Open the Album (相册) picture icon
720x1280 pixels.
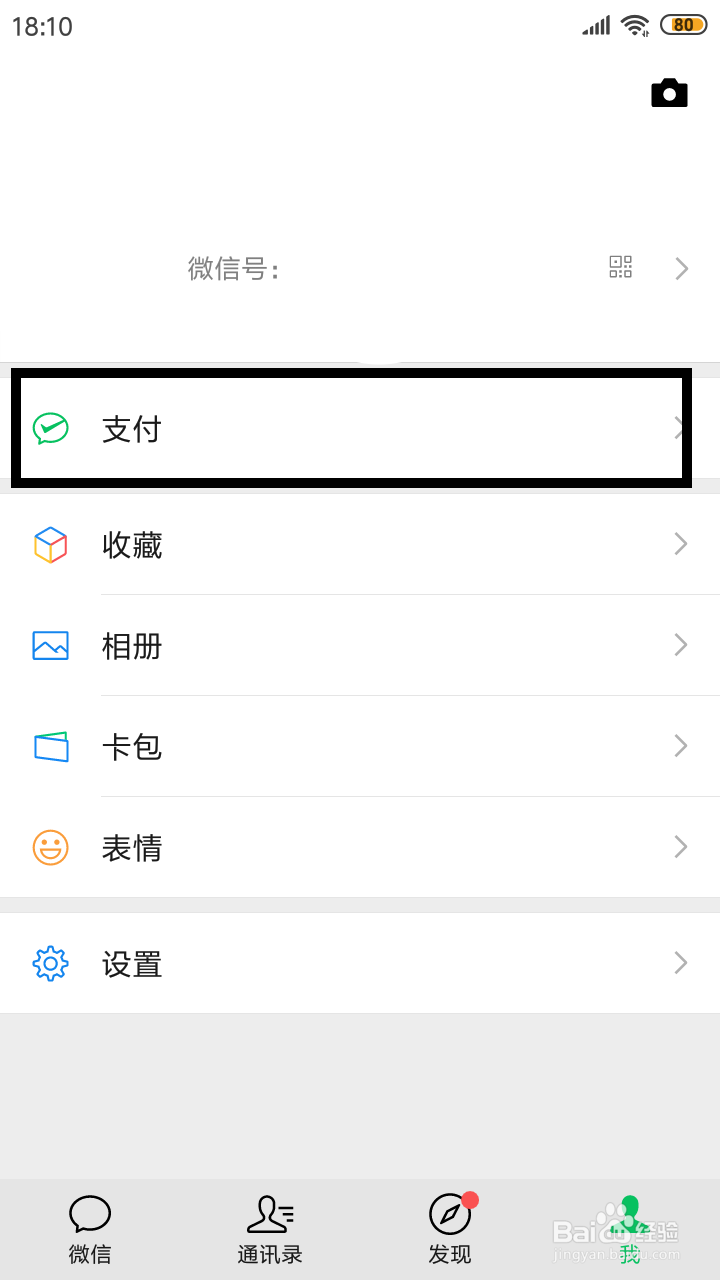(x=50, y=646)
